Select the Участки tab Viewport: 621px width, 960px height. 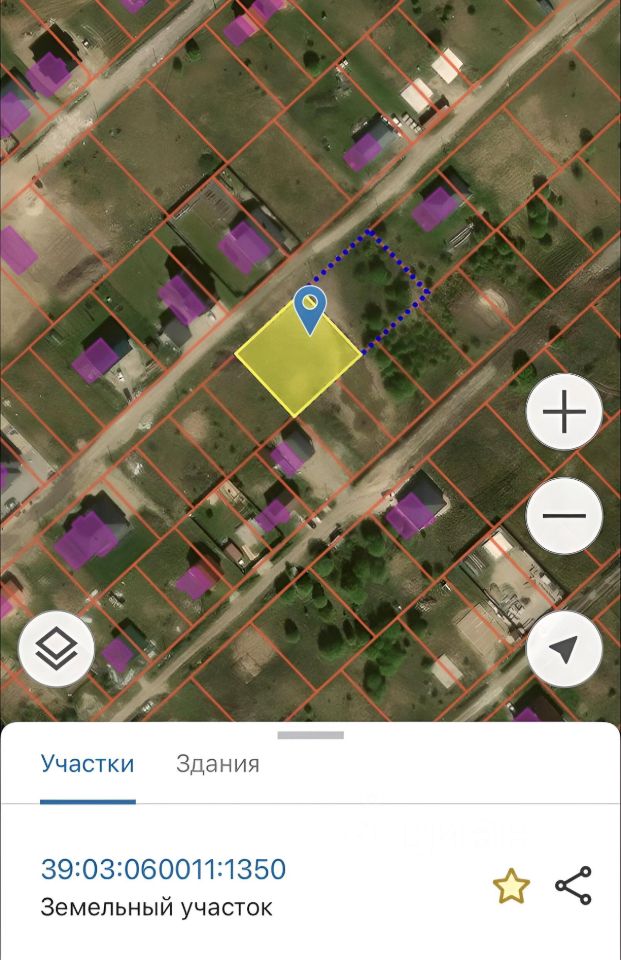tap(88, 764)
